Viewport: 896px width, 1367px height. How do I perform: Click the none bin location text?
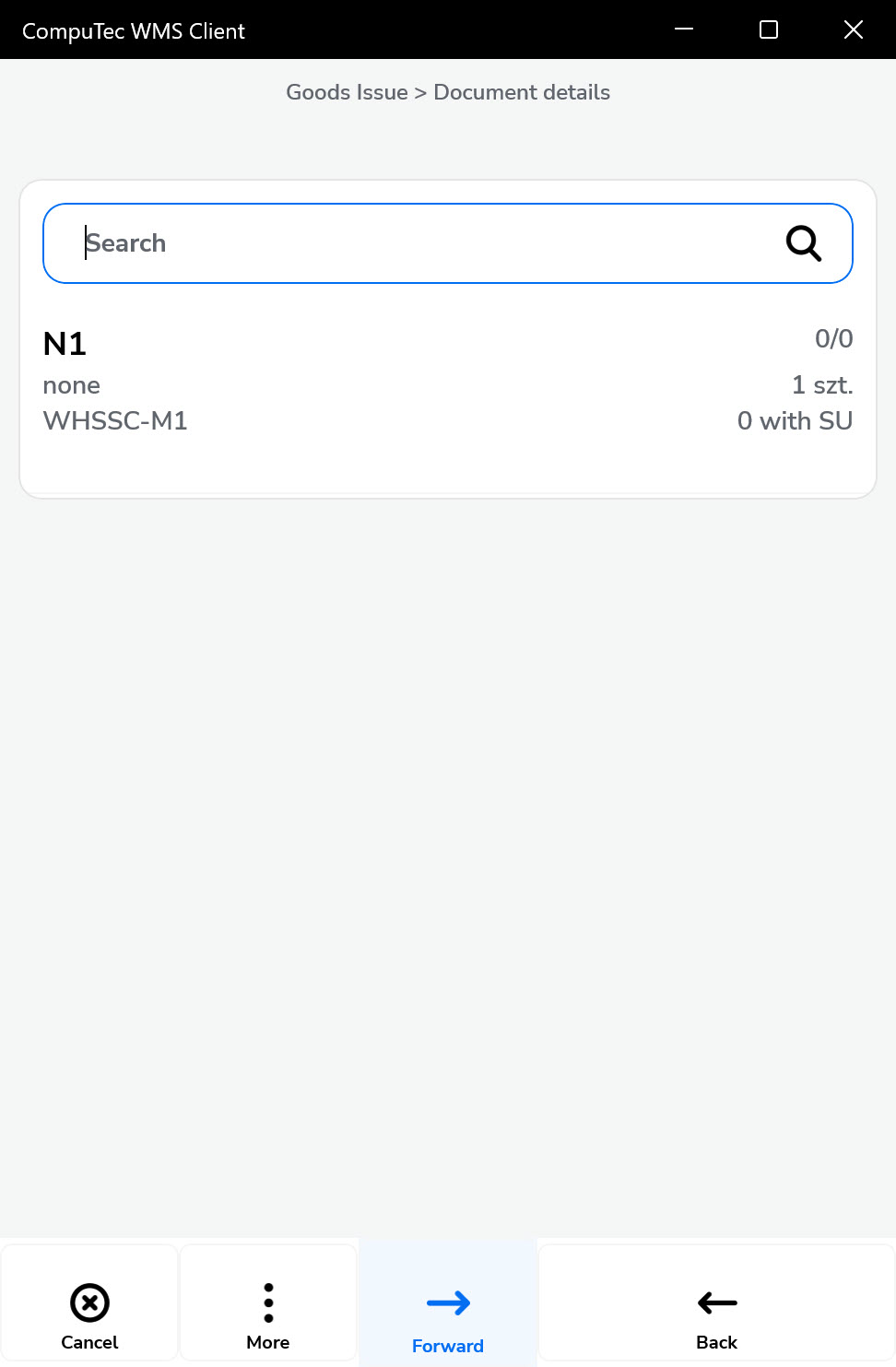point(71,385)
